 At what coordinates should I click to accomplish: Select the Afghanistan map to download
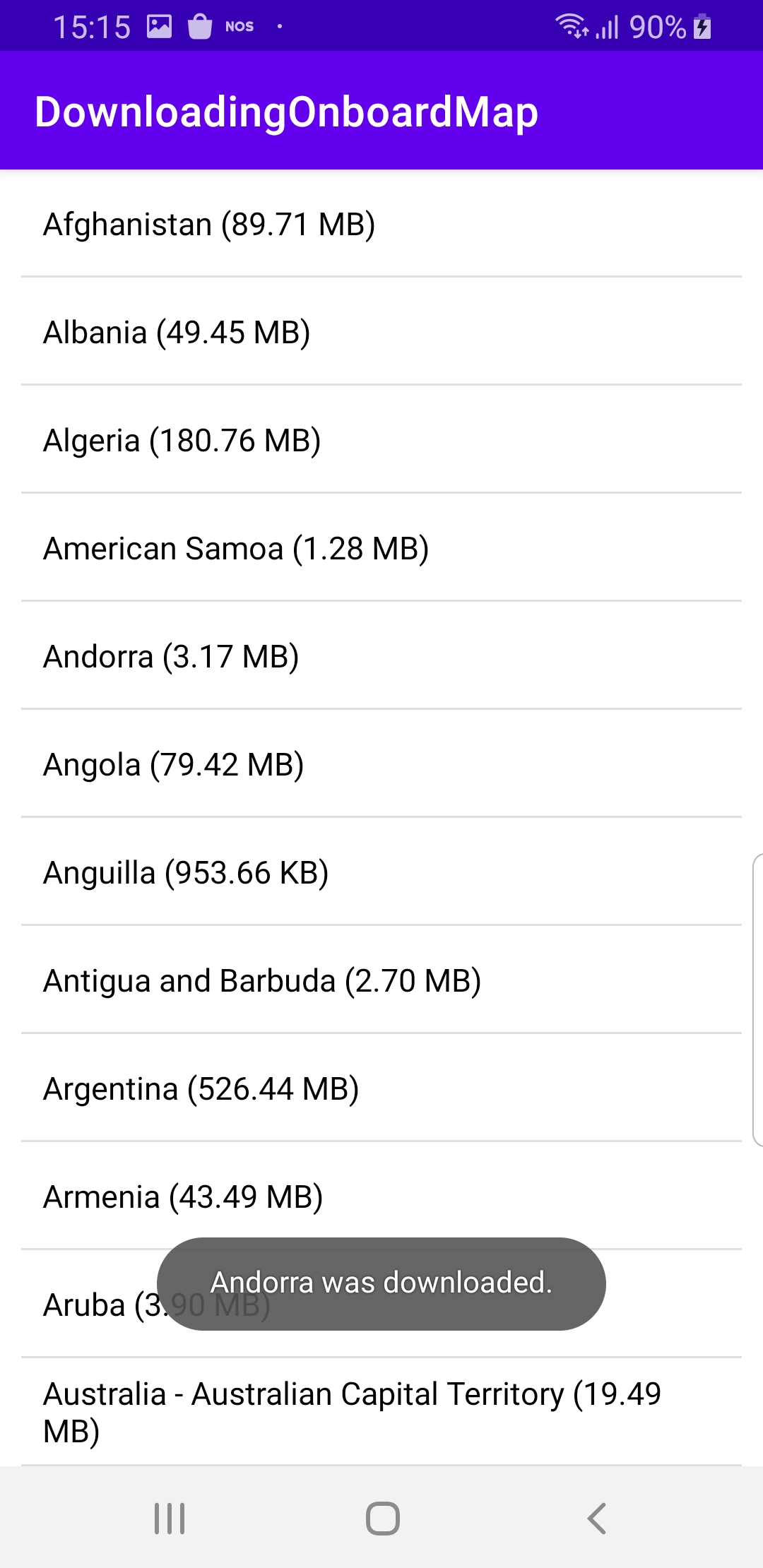click(381, 224)
